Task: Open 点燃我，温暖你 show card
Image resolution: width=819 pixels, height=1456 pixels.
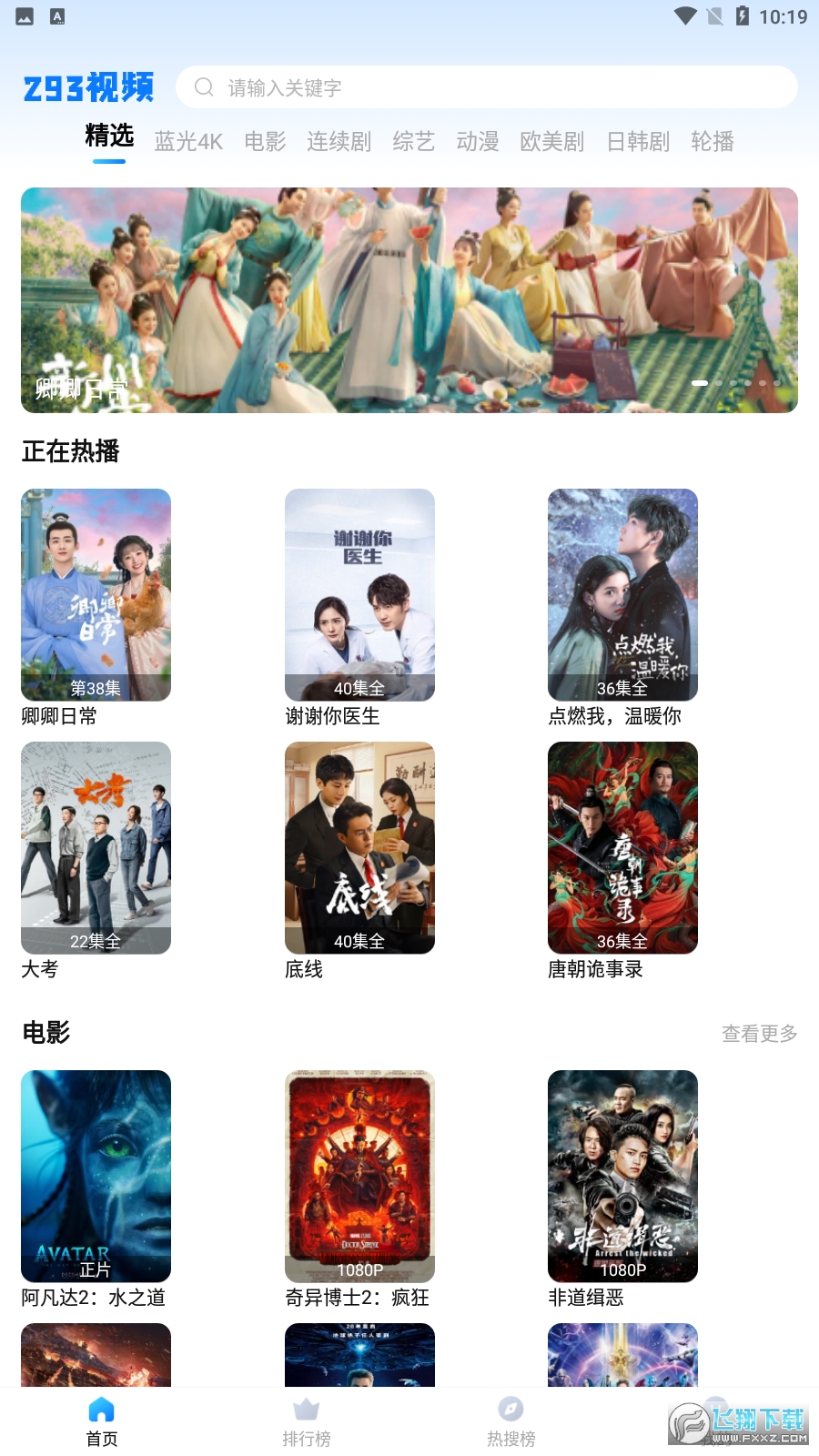Action: pos(622,595)
